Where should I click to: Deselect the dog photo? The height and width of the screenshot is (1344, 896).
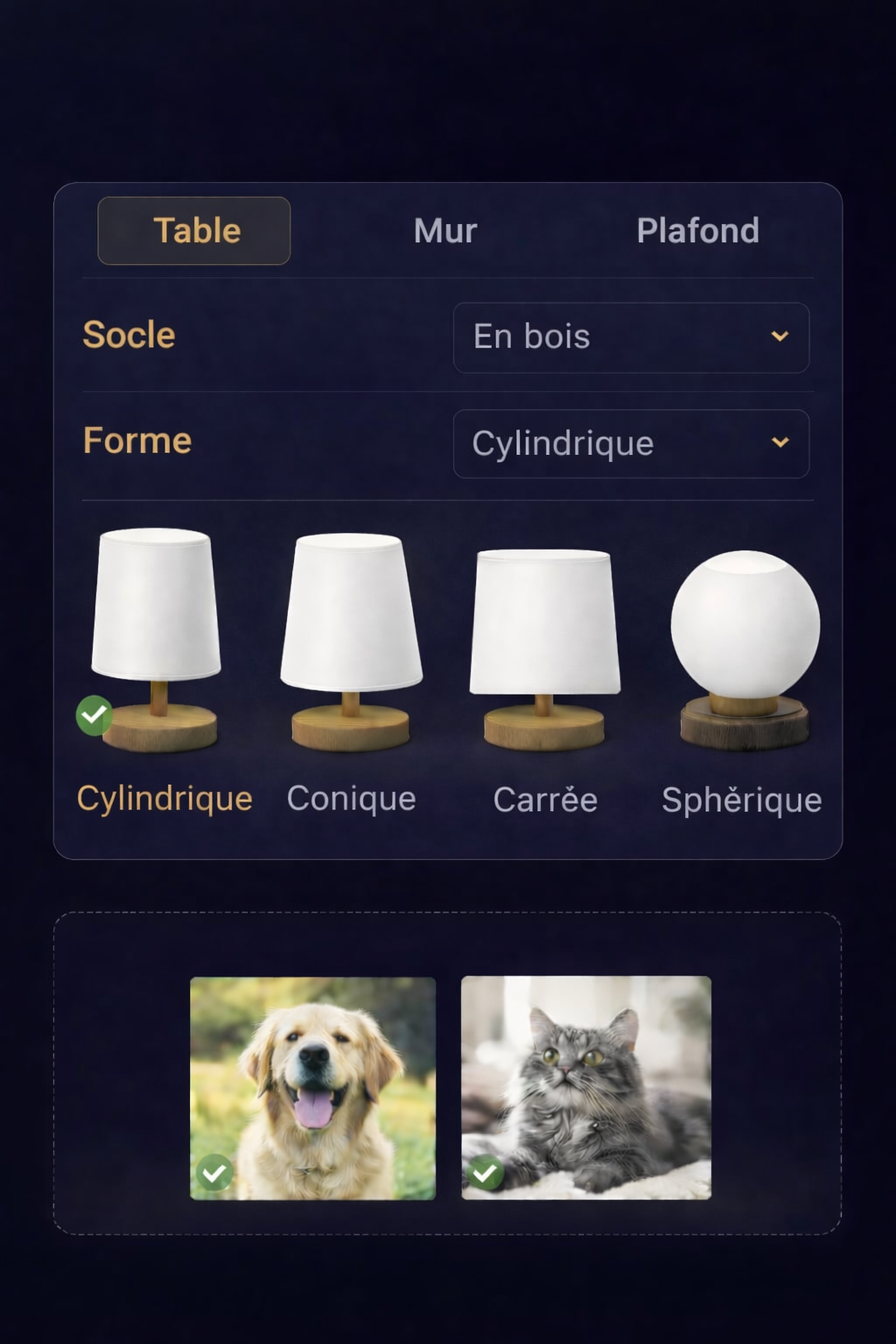[x=312, y=1088]
